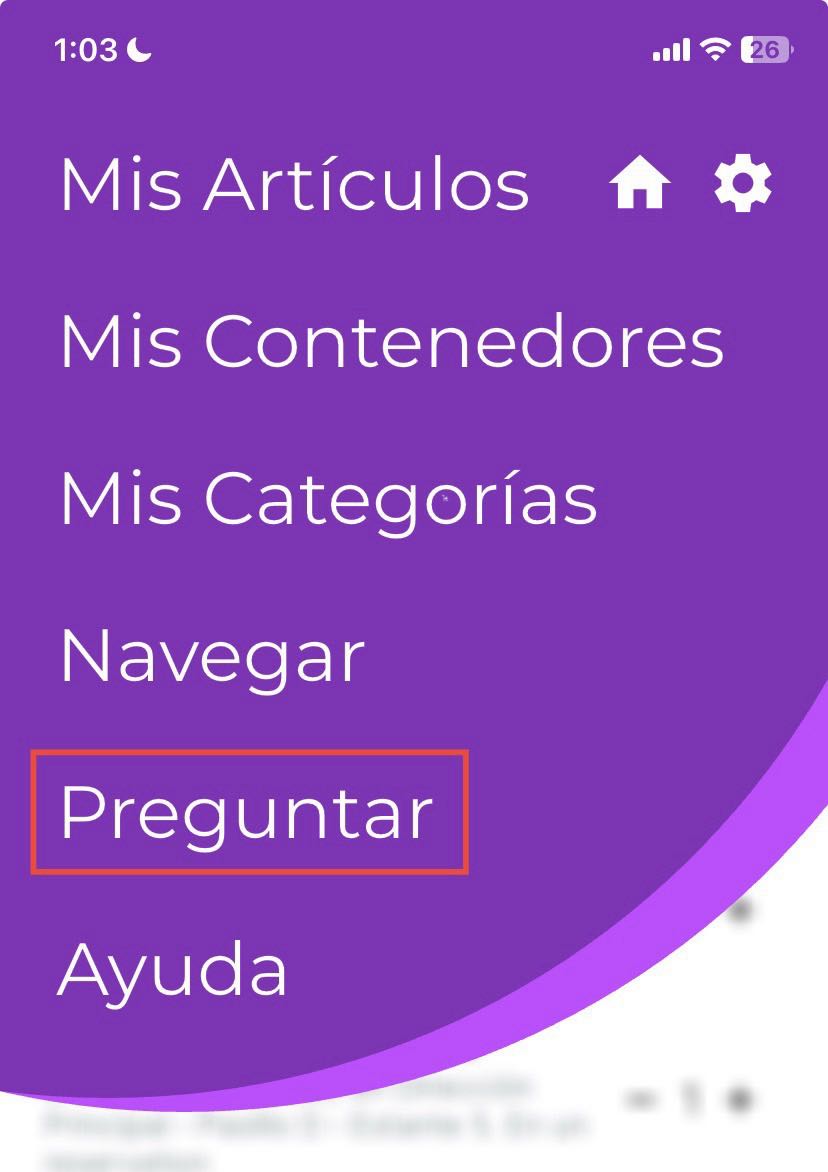Select Mis Categorías

click(328, 498)
